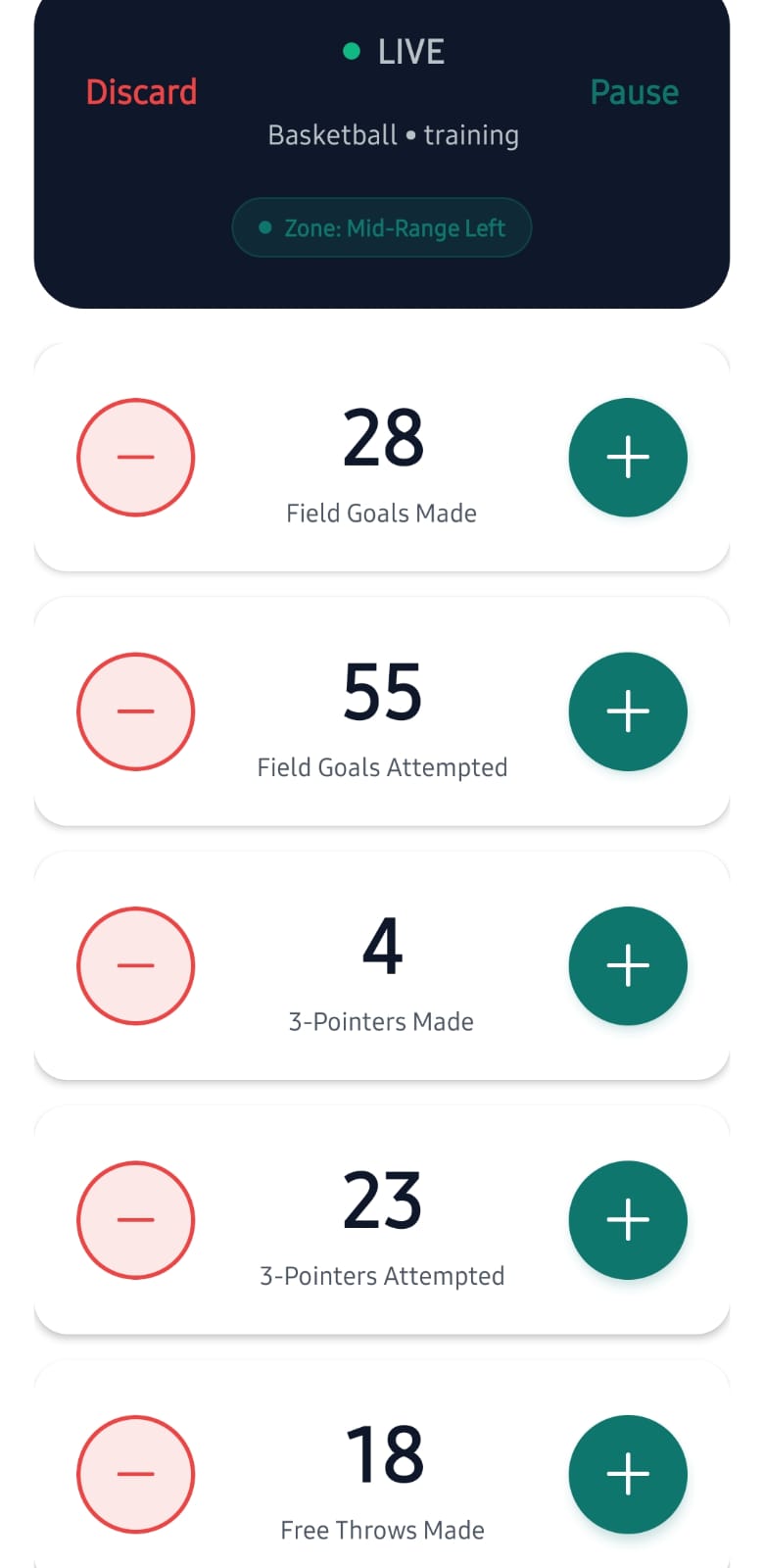Add one to Field Goals Made
The width and height of the screenshot is (764, 1568).
[x=628, y=458]
